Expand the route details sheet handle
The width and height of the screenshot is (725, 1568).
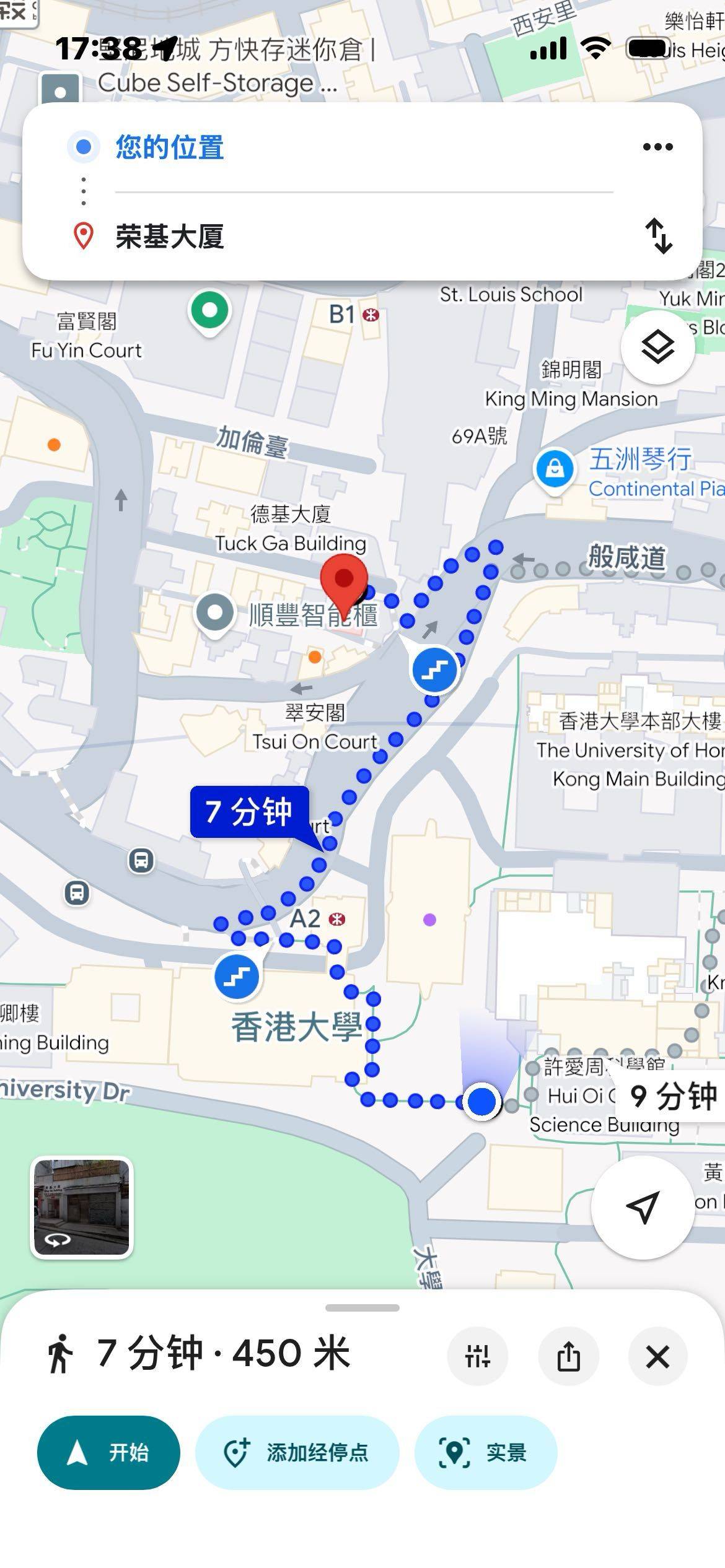coord(362,1308)
